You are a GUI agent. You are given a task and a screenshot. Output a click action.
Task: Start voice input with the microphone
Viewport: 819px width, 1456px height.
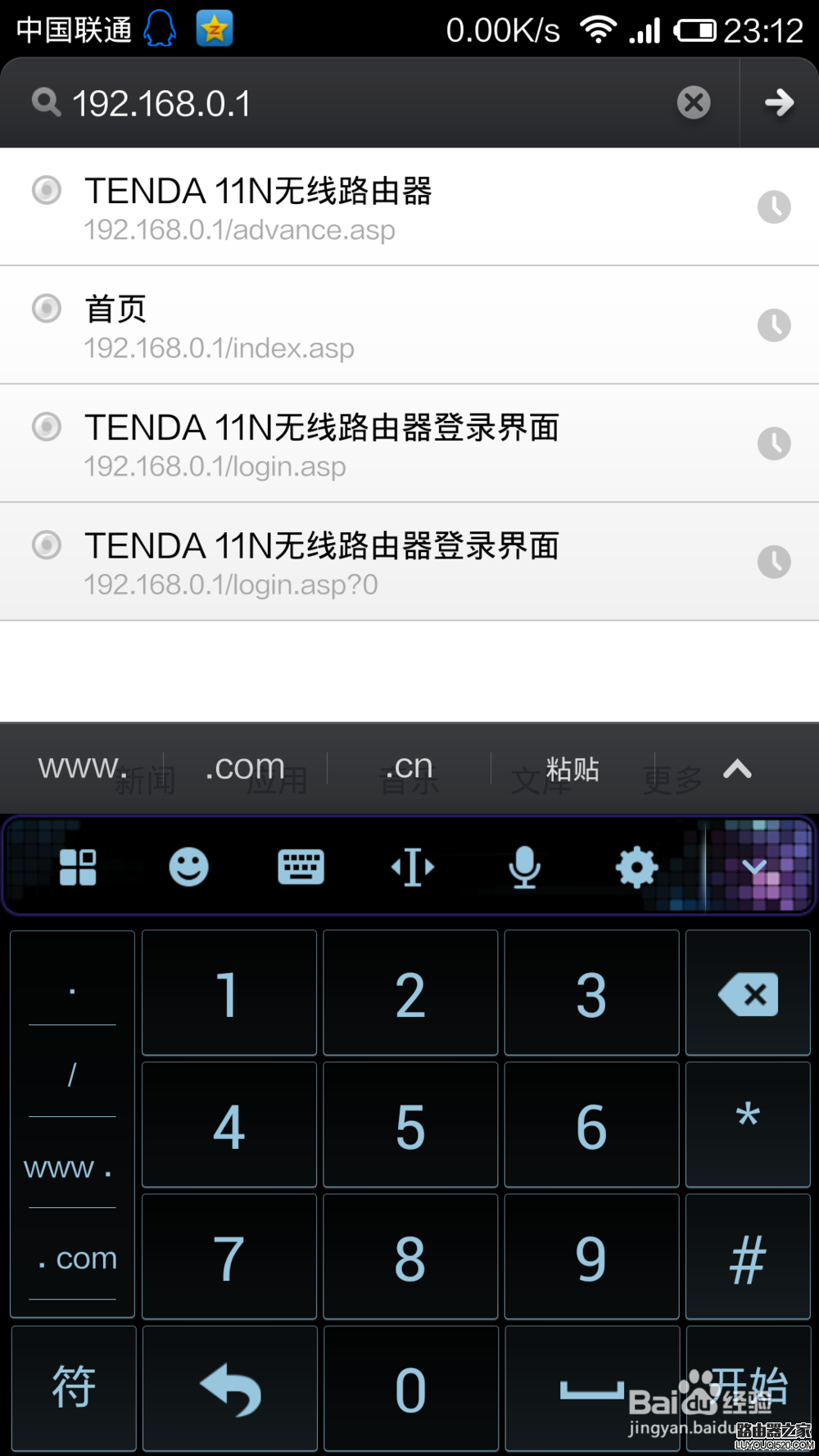524,867
